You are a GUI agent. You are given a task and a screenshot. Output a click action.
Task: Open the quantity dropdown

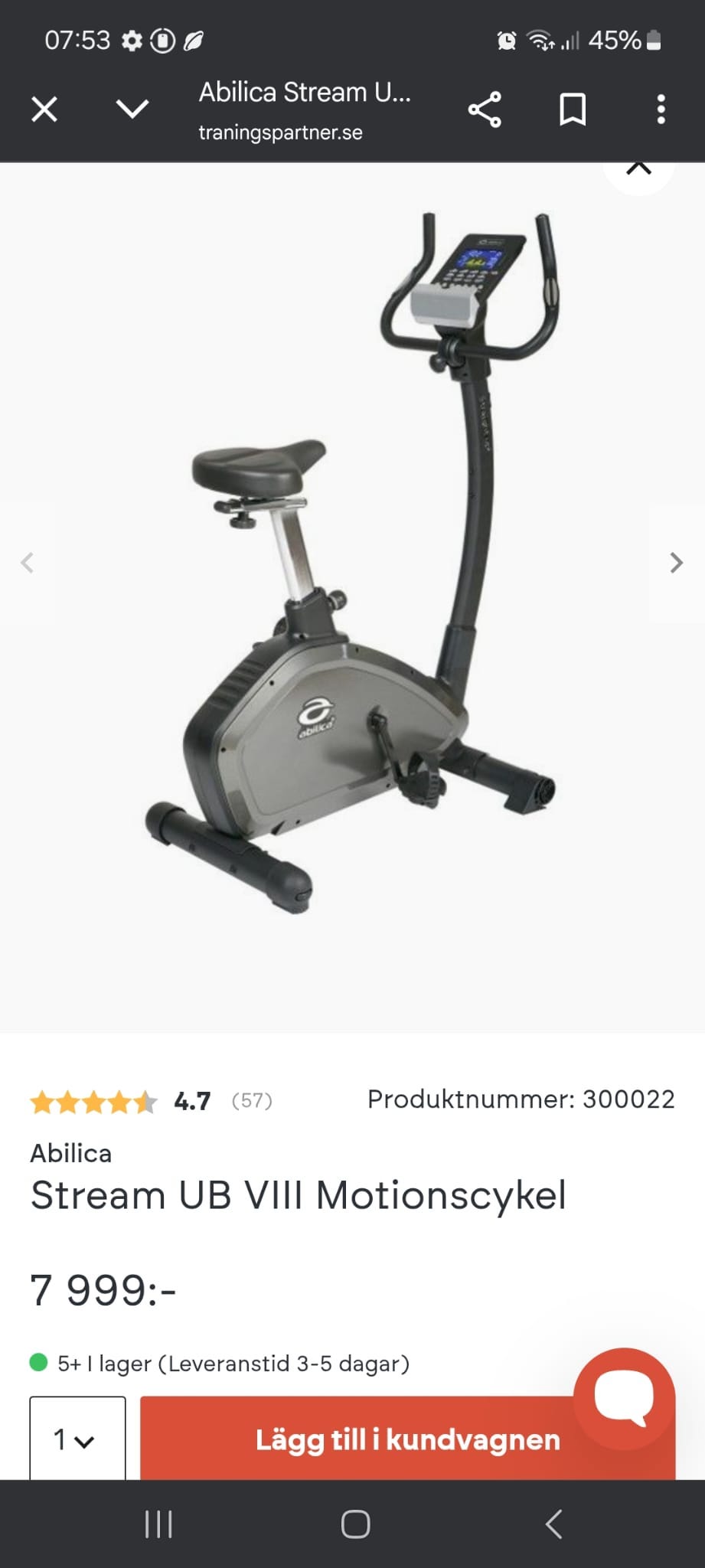coord(77,1439)
